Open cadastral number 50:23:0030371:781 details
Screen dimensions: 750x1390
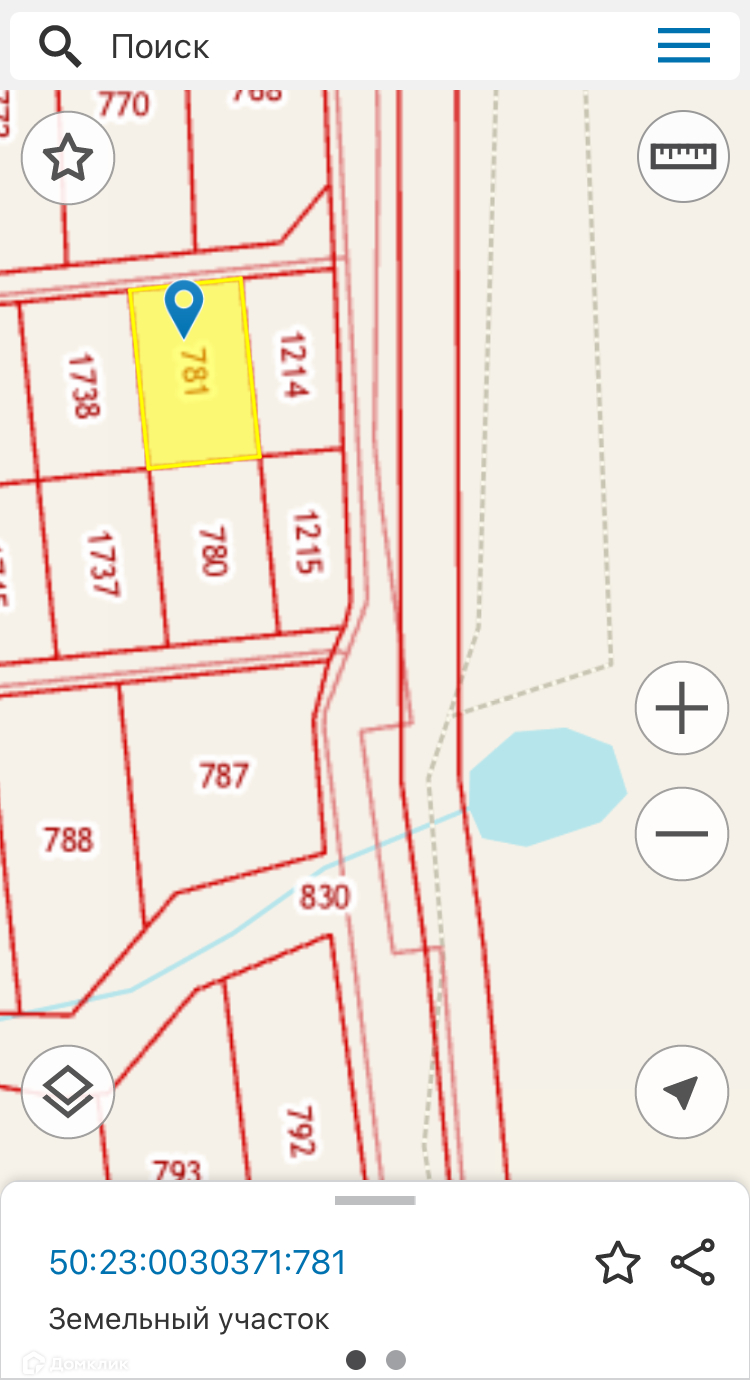point(198,1262)
